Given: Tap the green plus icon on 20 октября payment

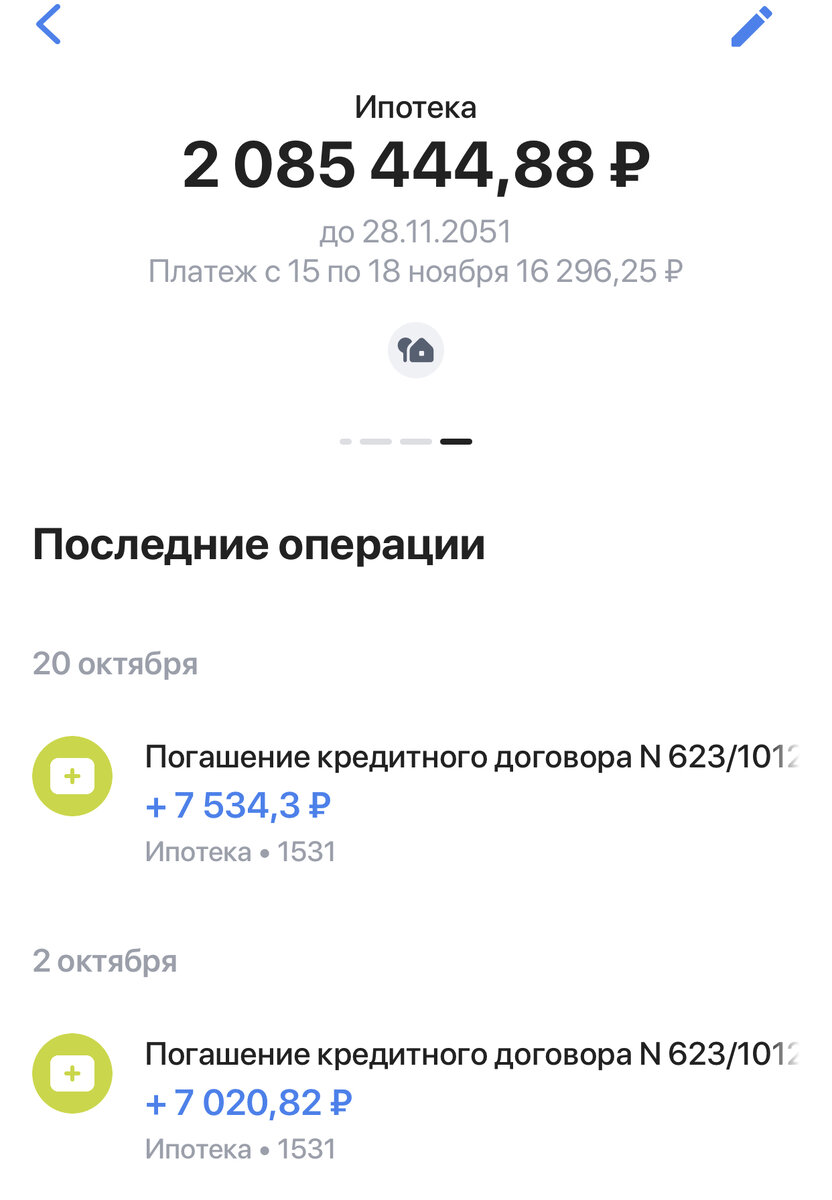Looking at the screenshot, I should (x=72, y=776).
